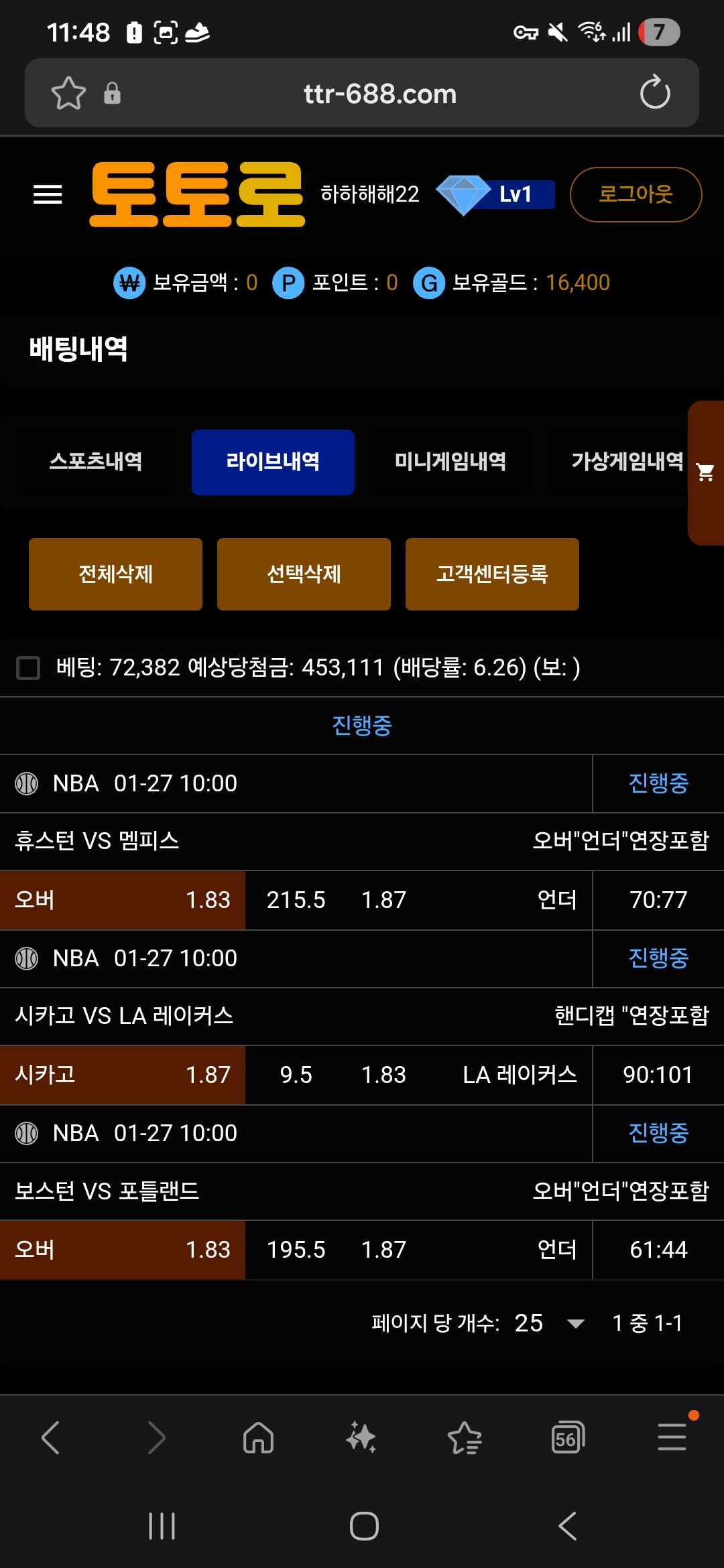Open the betting cart panel
This screenshot has height=1568, width=724.
705,472
